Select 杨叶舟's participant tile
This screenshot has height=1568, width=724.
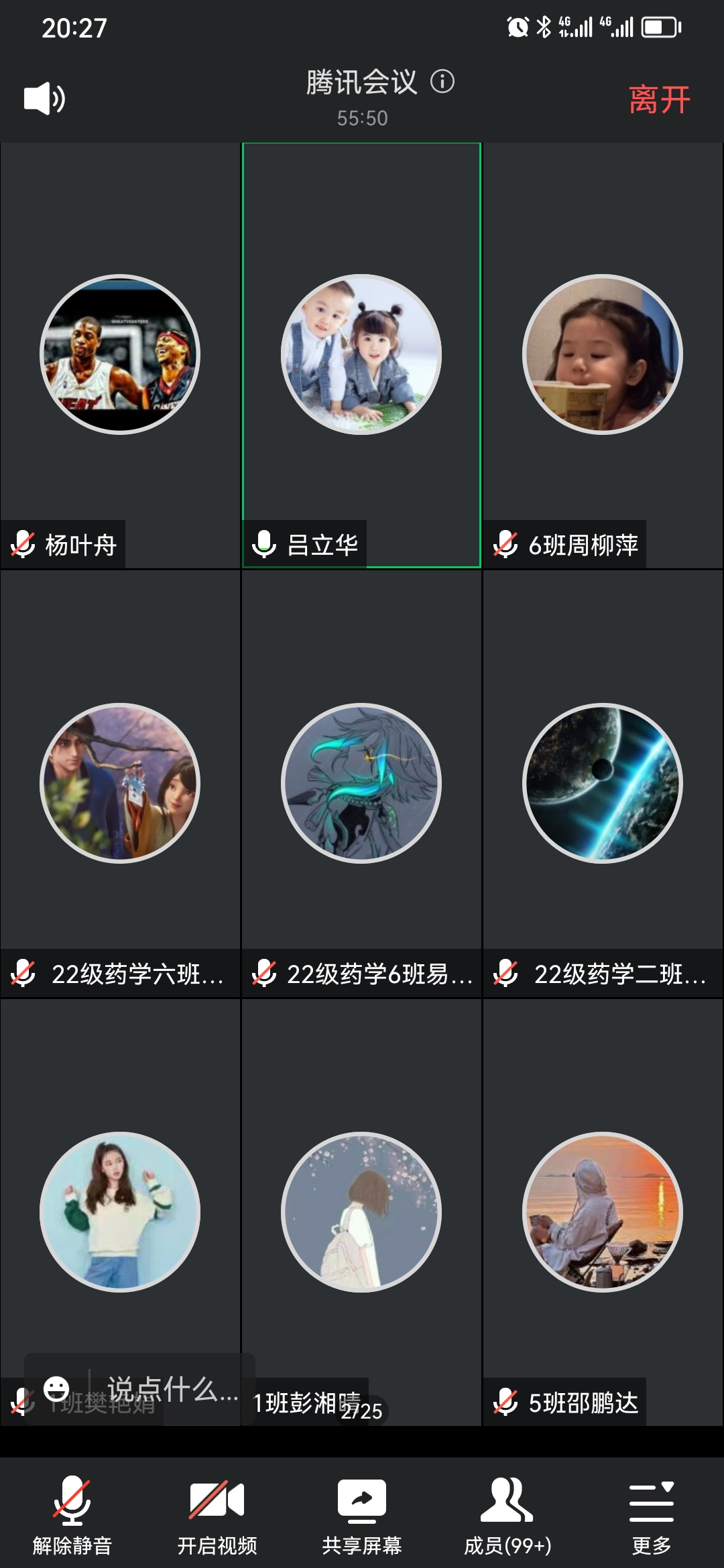tap(120, 355)
